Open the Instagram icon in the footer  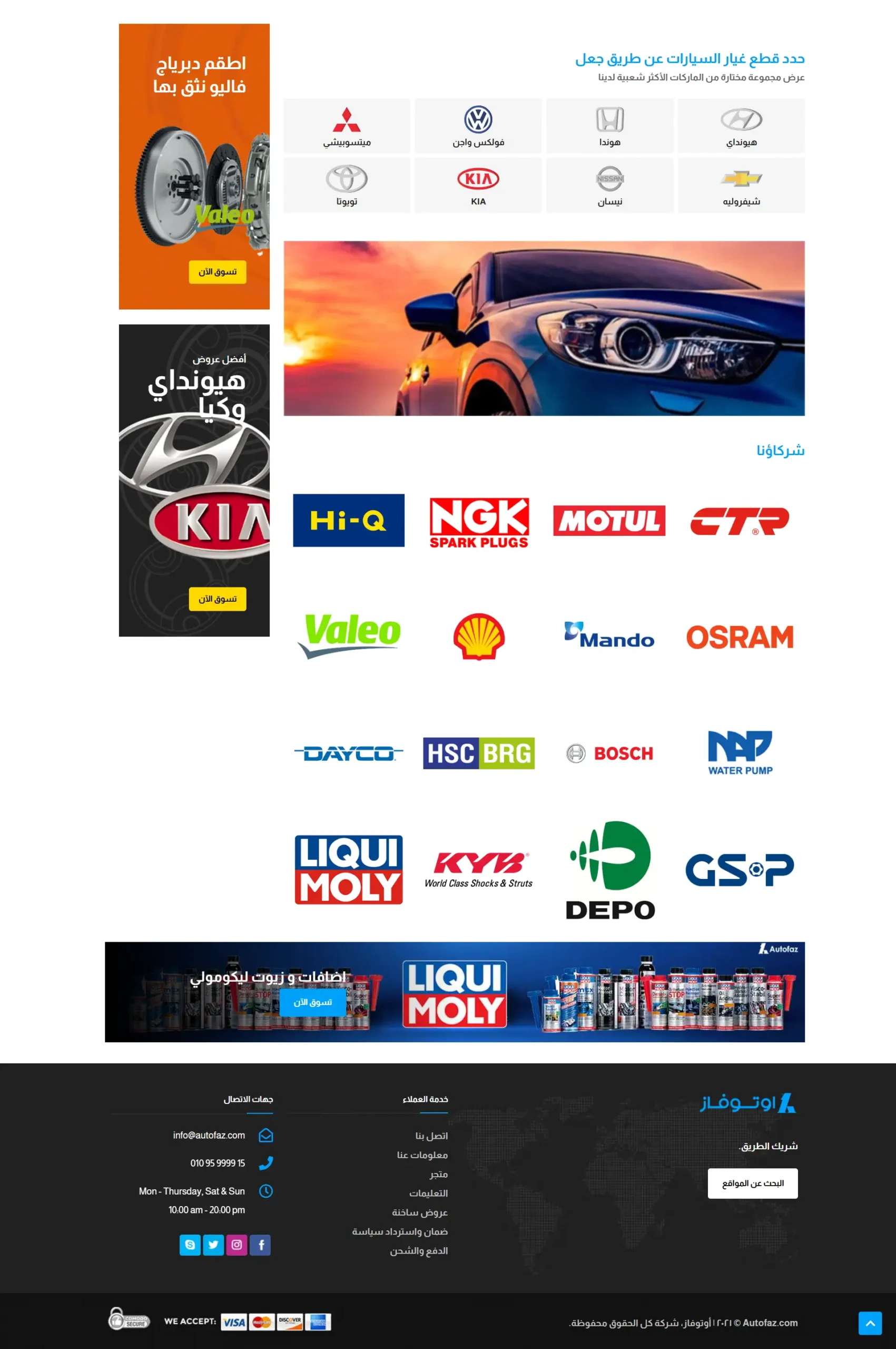coord(237,1244)
